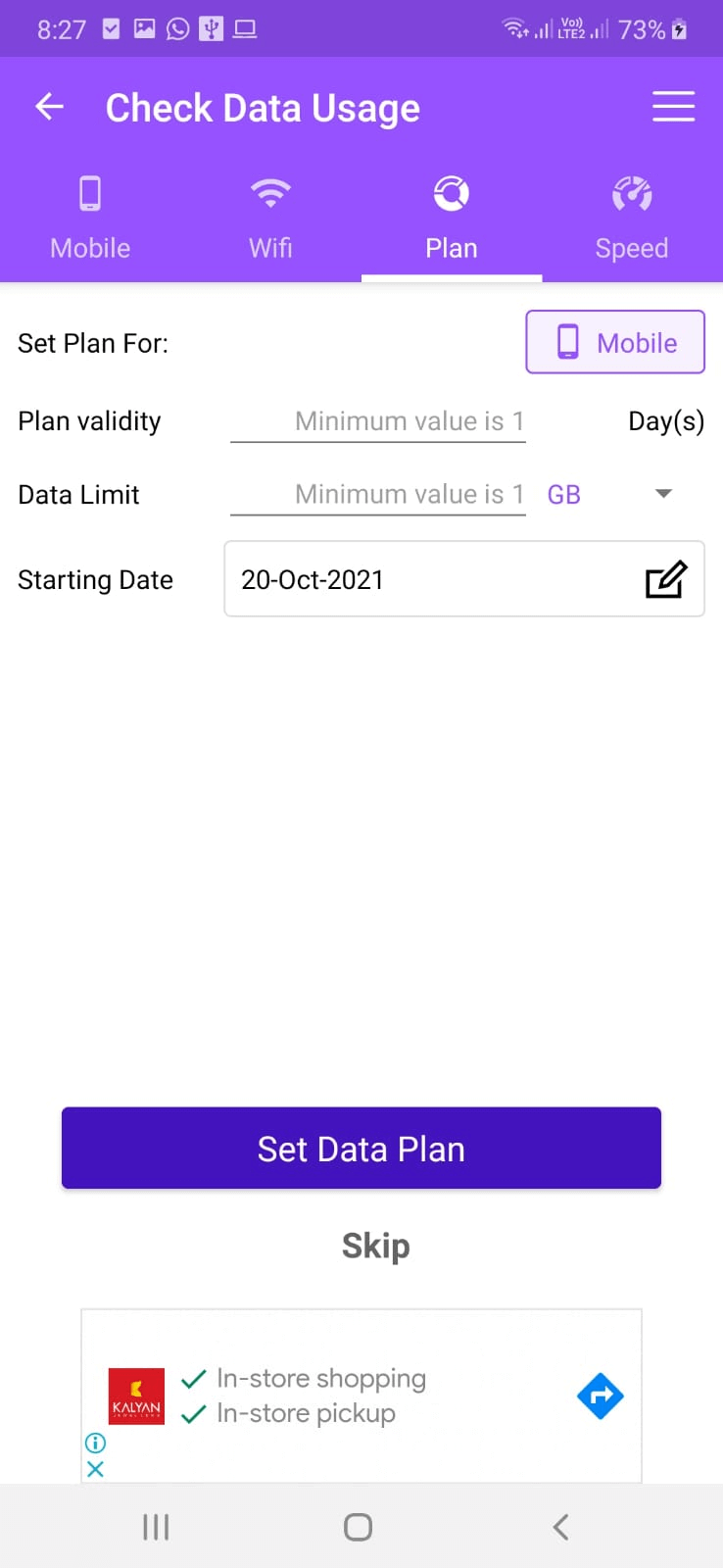This screenshot has width=723, height=1568.
Task: Open the GB unit dropdown
Action: click(x=563, y=494)
